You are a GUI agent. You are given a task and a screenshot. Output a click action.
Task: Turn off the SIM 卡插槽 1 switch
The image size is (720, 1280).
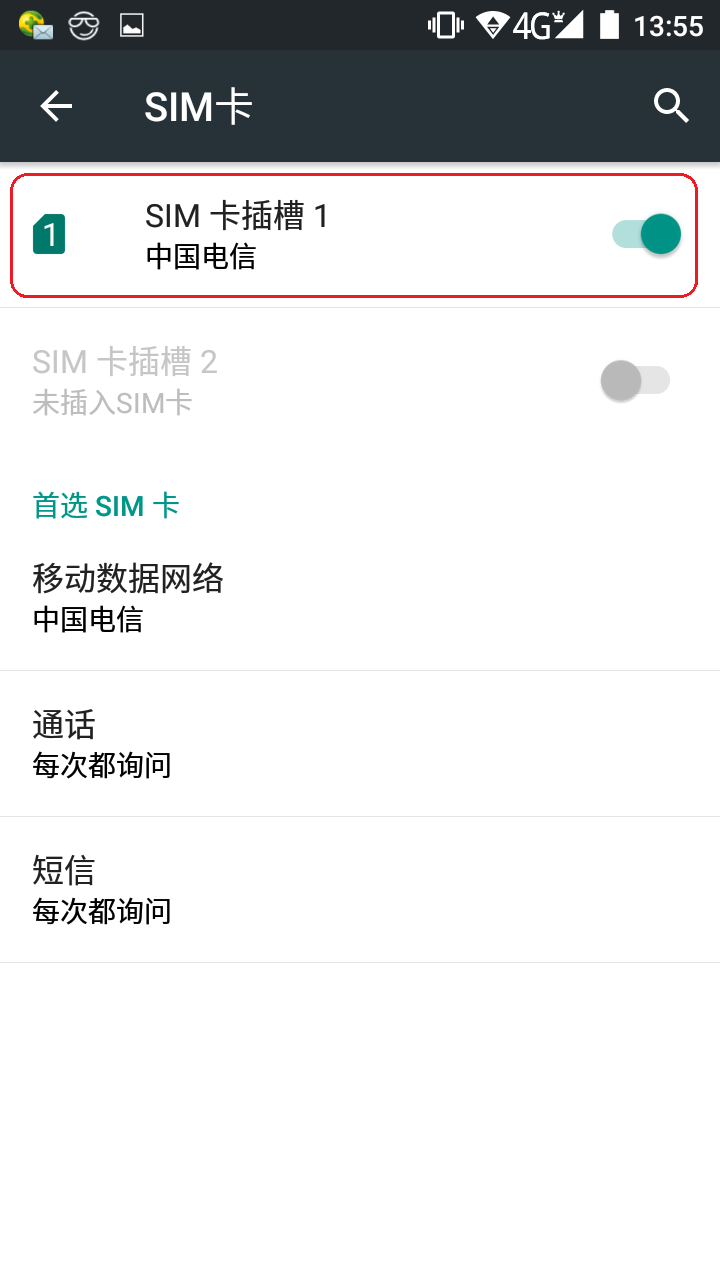point(646,234)
